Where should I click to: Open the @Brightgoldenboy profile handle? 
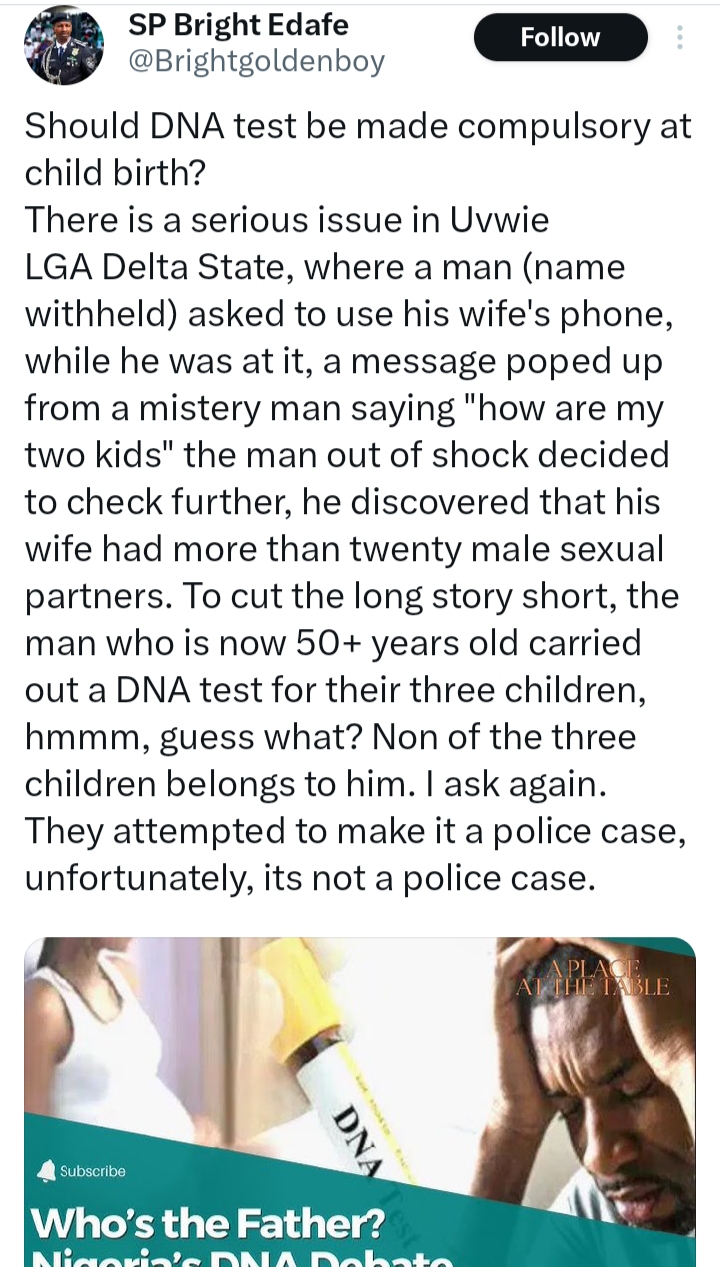click(257, 62)
